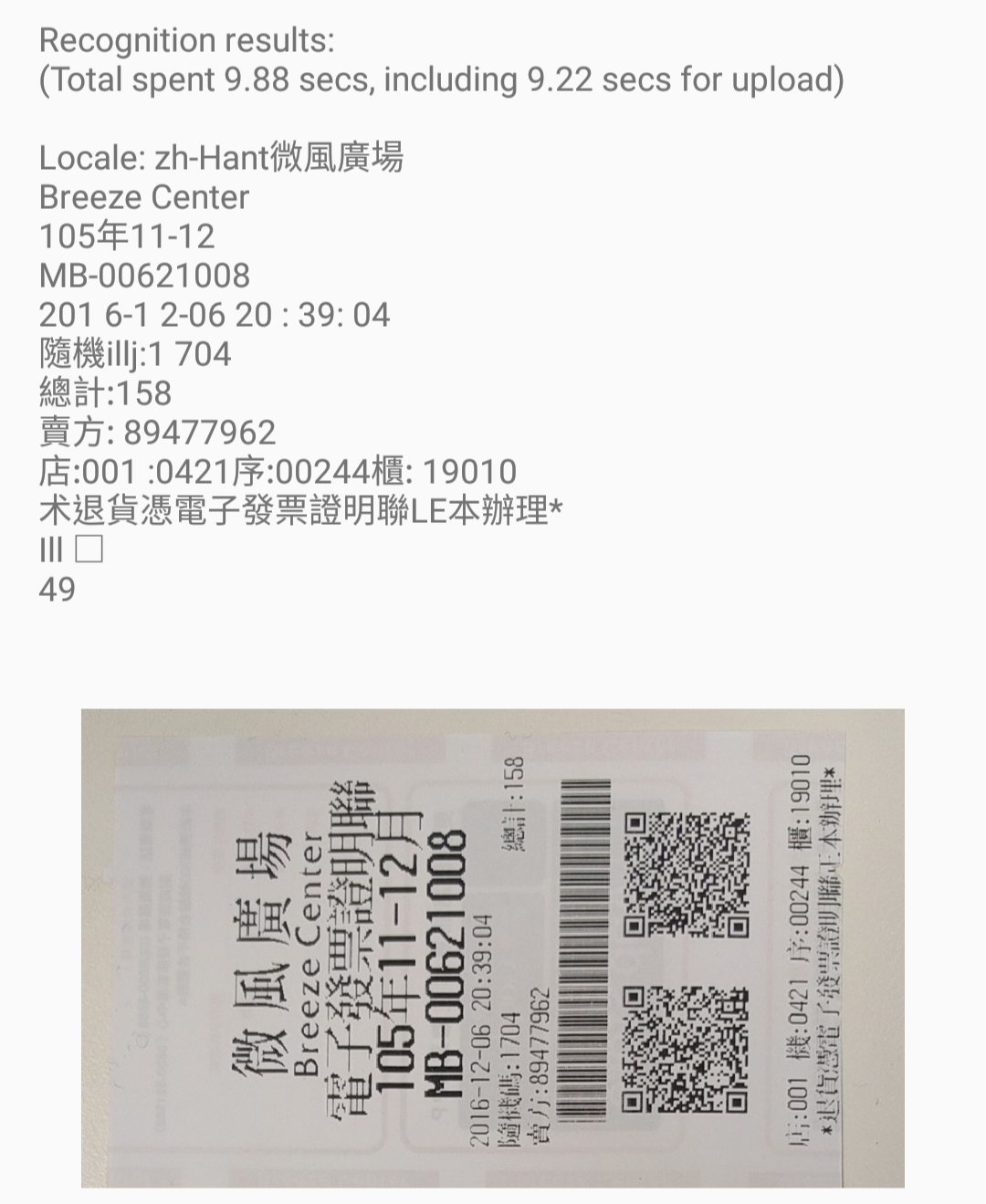The image size is (986, 1204).
Task: Open the scanned receipt photo
Action: [x=493, y=947]
